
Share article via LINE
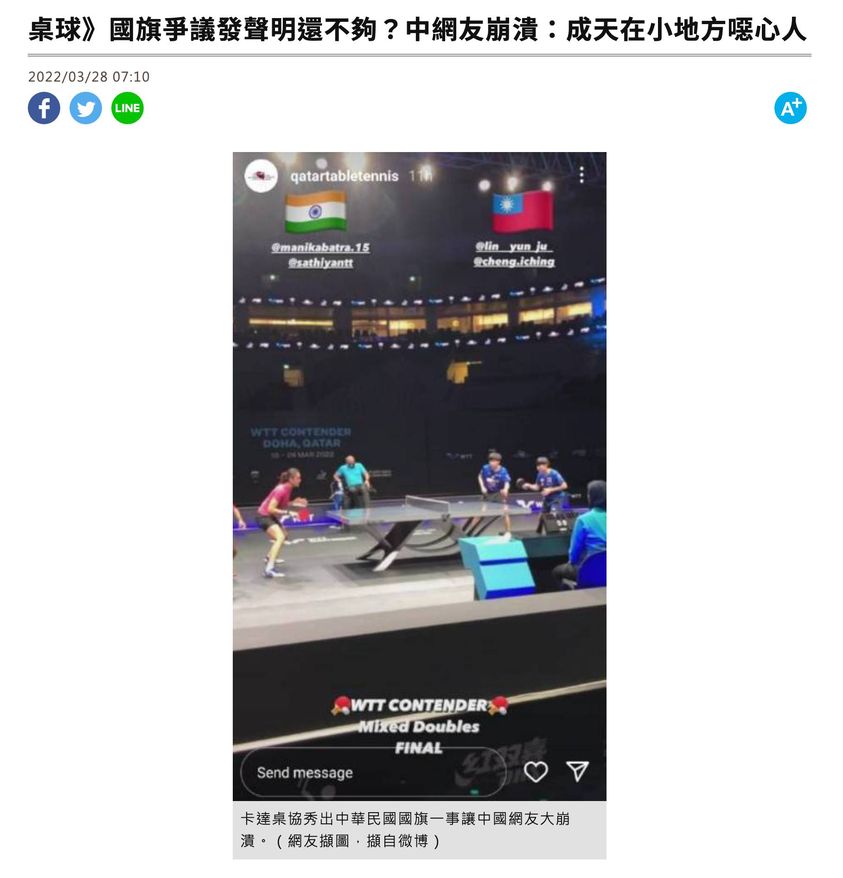(127, 108)
